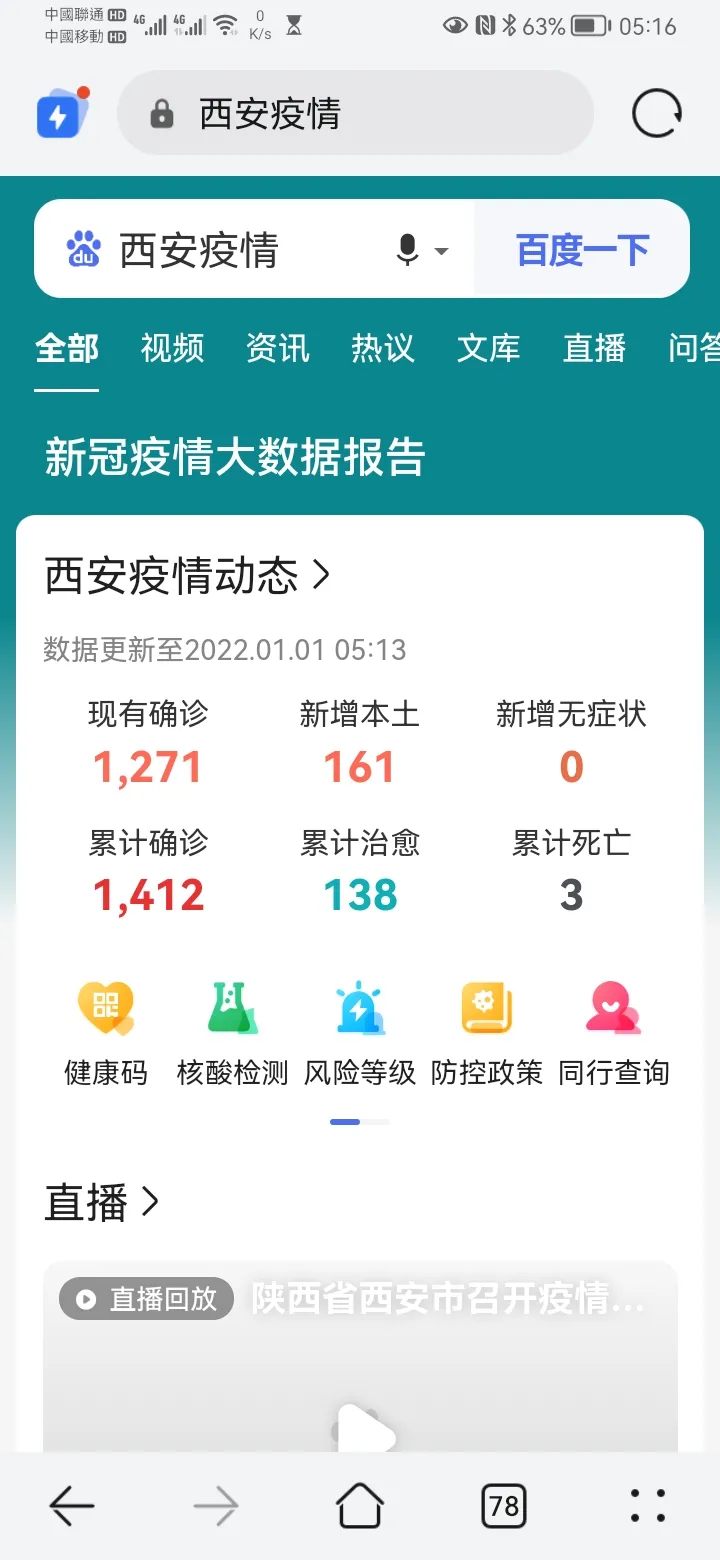720x1560 pixels.
Task: Tap the 百度一下 search button
Action: click(x=582, y=250)
